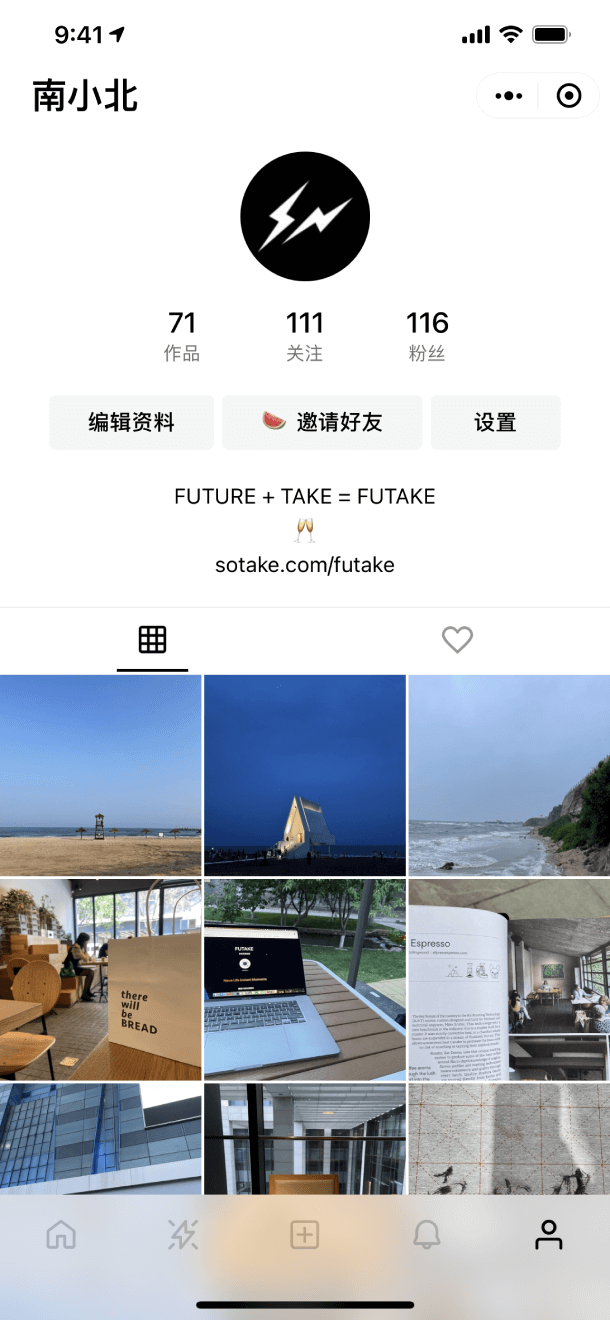Switch to the grid posts tab
Image resolution: width=610 pixels, height=1320 pixels.
click(x=152, y=640)
